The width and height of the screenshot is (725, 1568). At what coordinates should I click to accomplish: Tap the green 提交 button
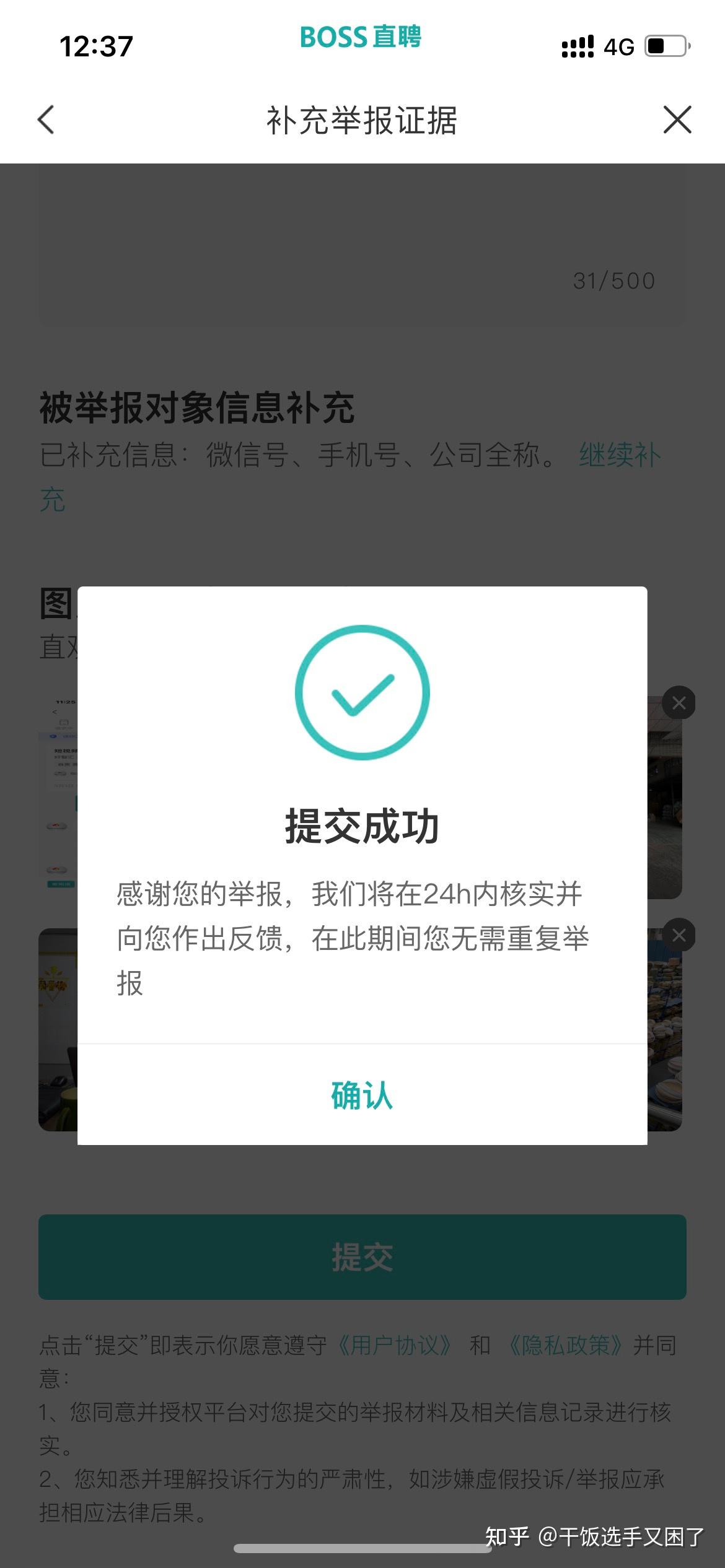[362, 1257]
